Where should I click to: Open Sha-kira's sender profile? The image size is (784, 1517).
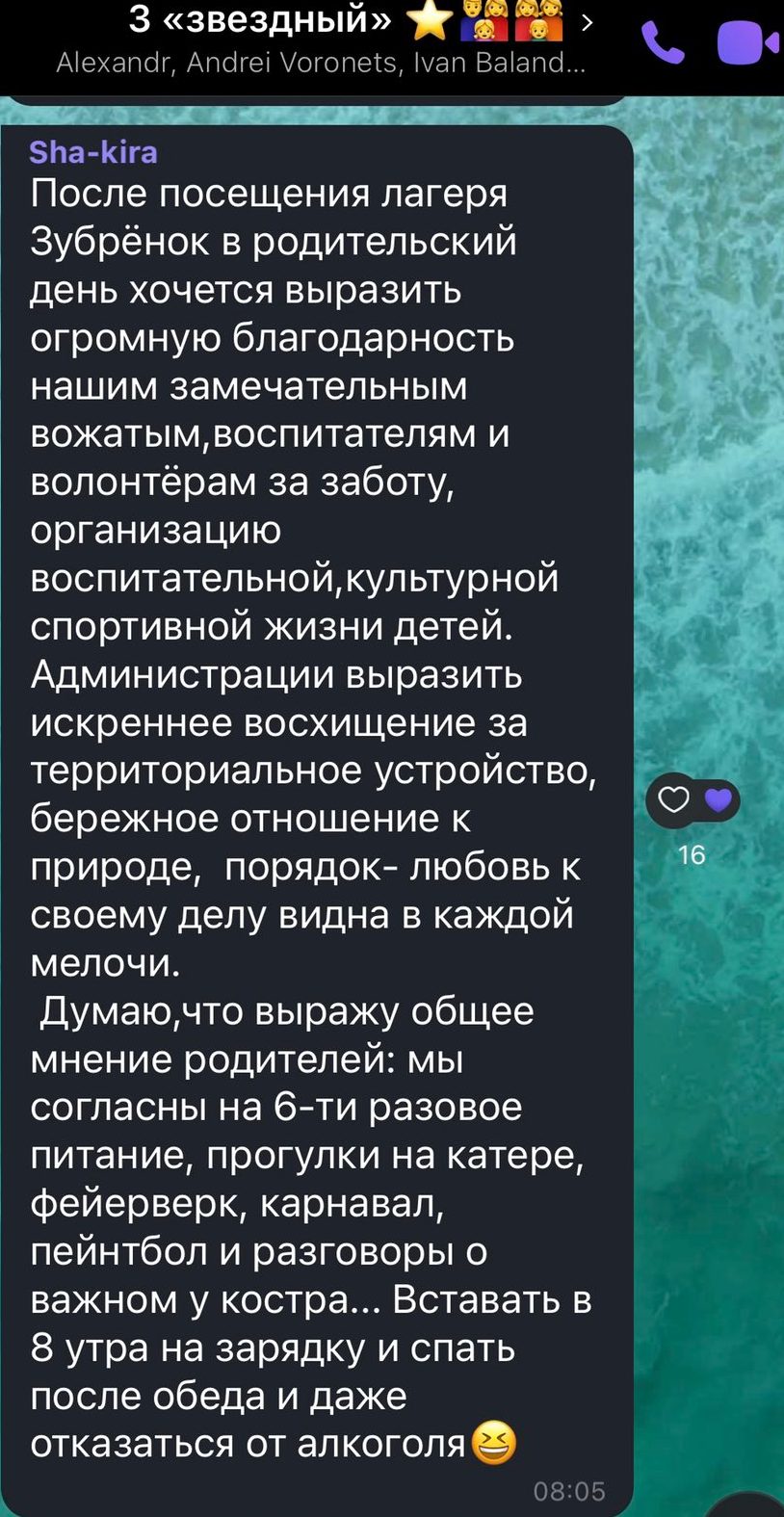coord(93,152)
